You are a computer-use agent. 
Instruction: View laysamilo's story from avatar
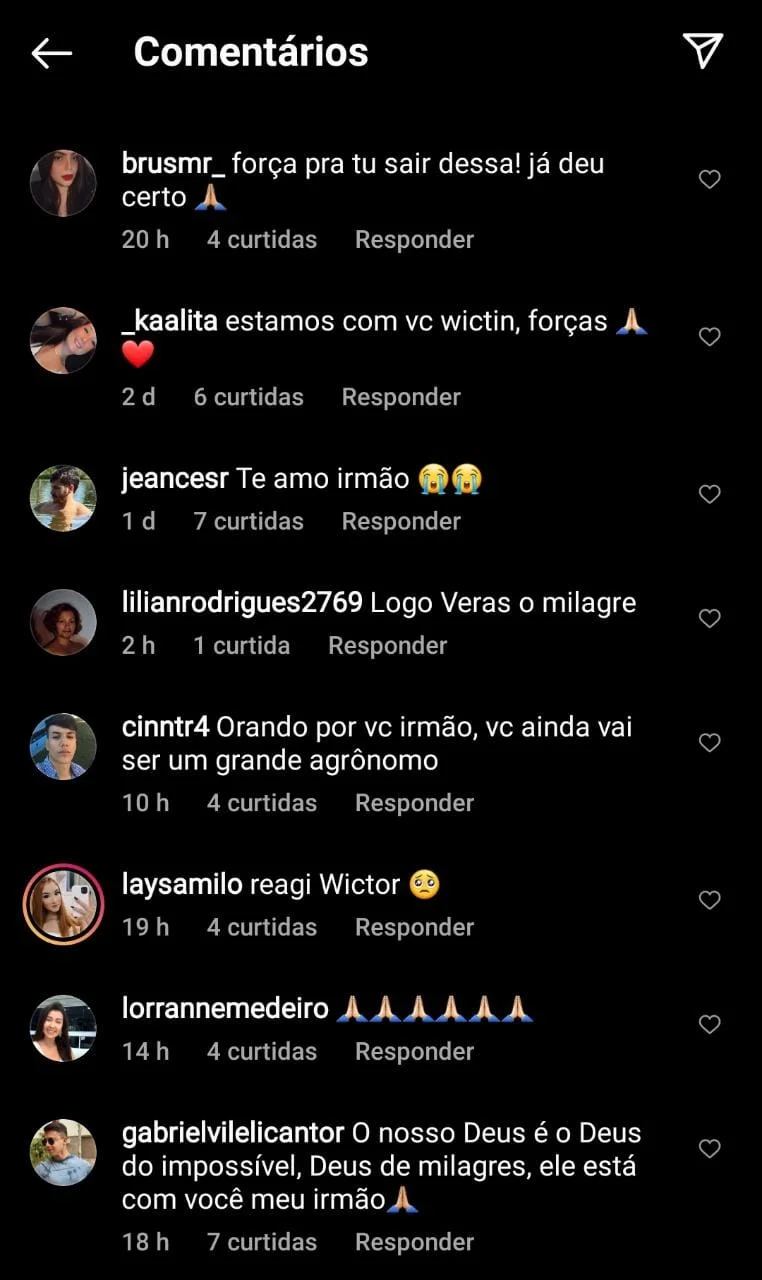(63, 904)
